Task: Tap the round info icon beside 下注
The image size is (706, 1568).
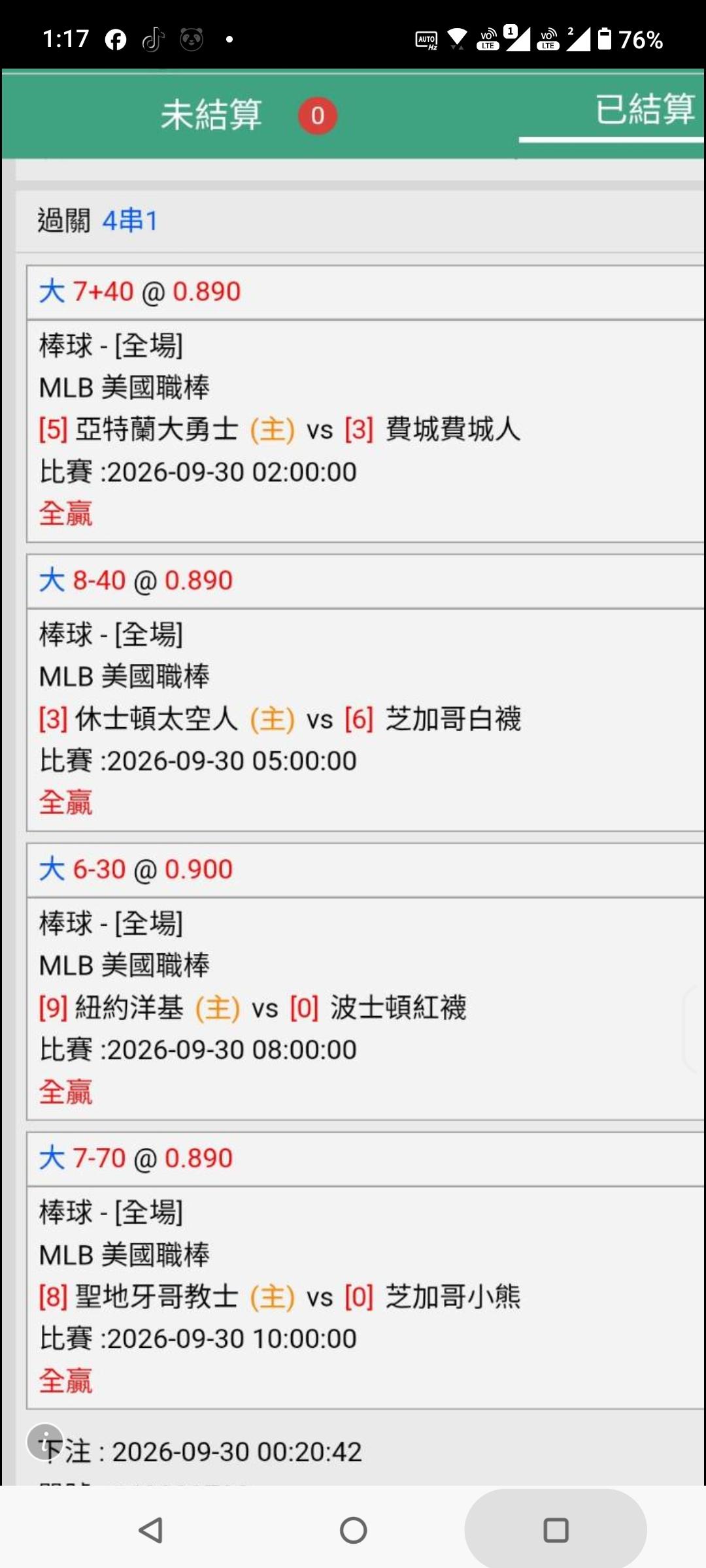Action: pyautogui.click(x=45, y=1442)
